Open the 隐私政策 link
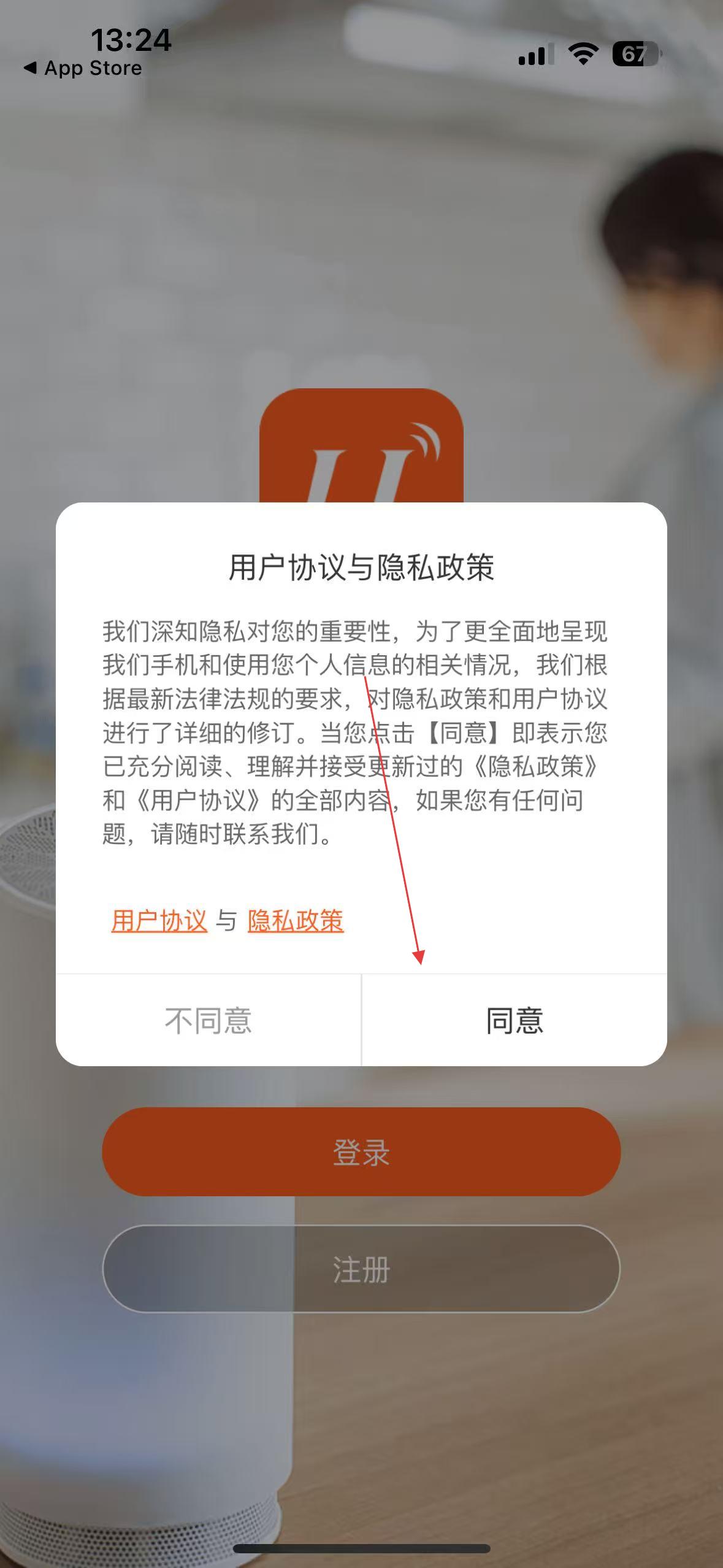 point(296,921)
